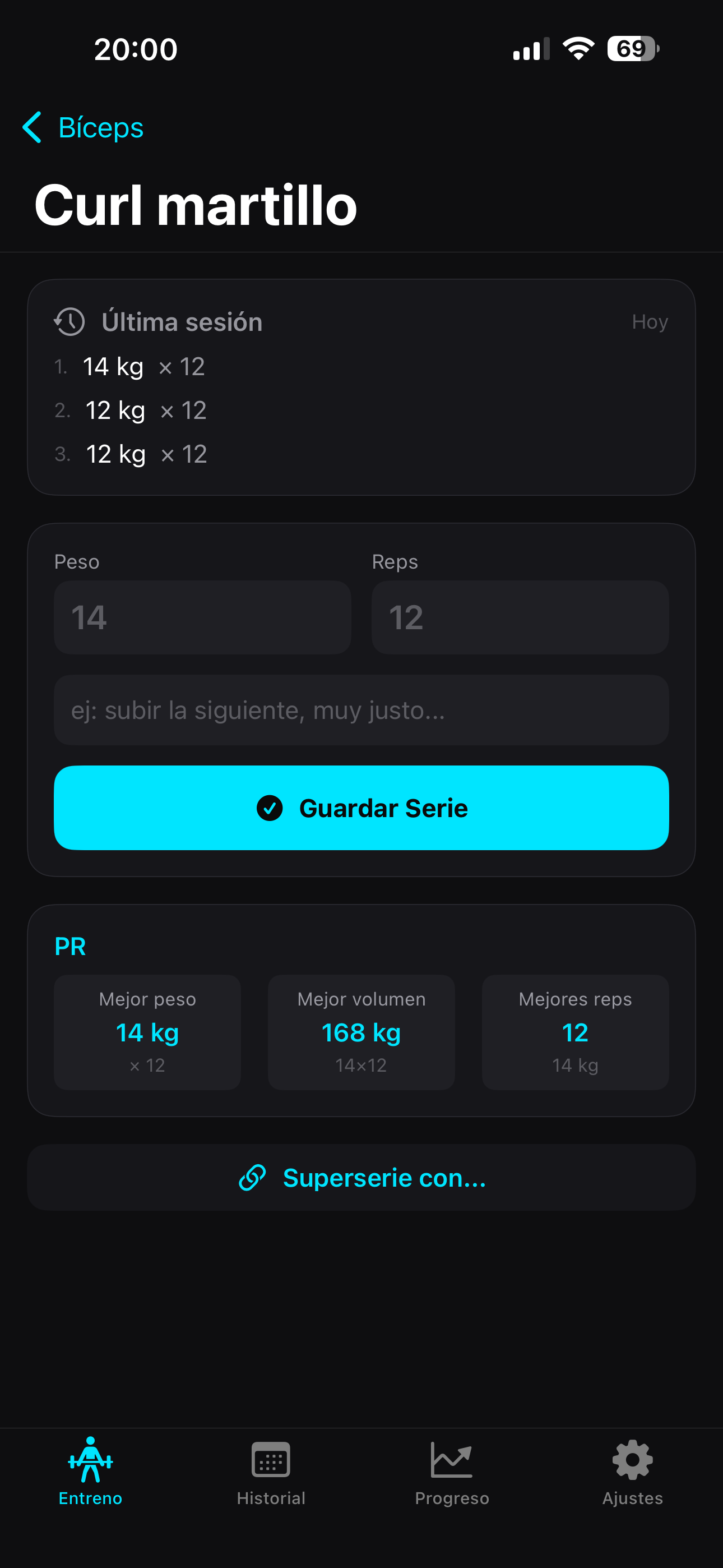
Task: Open the Superserie con... option
Action: point(361,1177)
